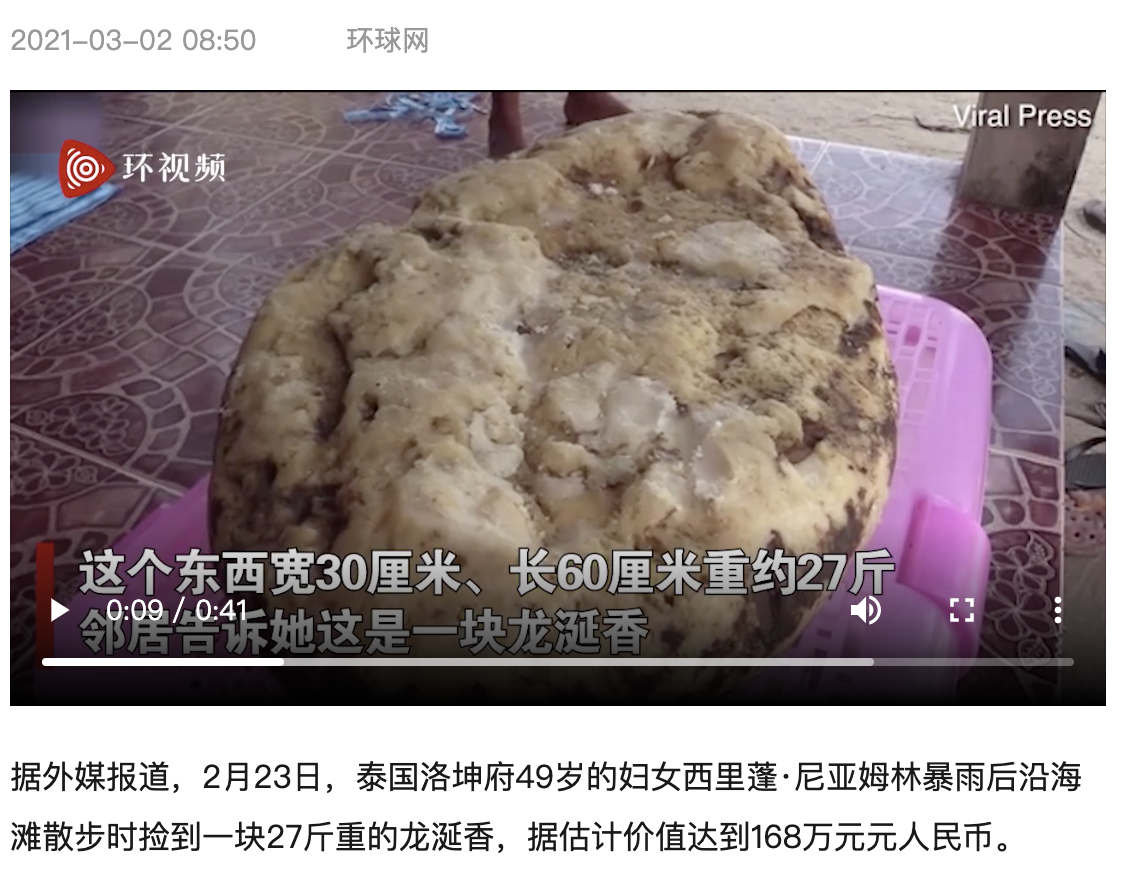This screenshot has width=1122, height=896.
Task: Play the video
Action: pos(60,610)
